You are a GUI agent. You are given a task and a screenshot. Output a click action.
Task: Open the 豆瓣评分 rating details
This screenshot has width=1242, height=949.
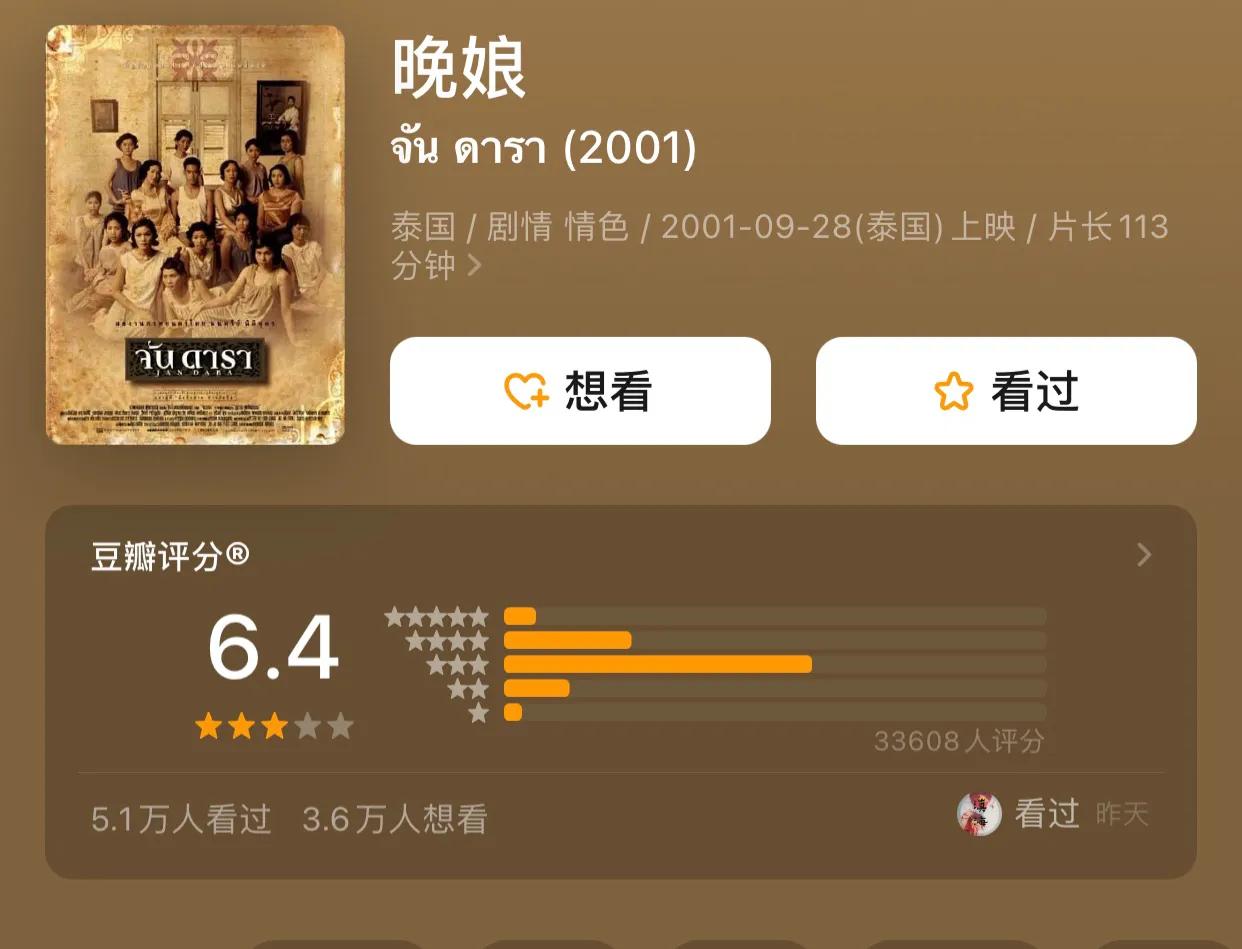tap(1145, 556)
